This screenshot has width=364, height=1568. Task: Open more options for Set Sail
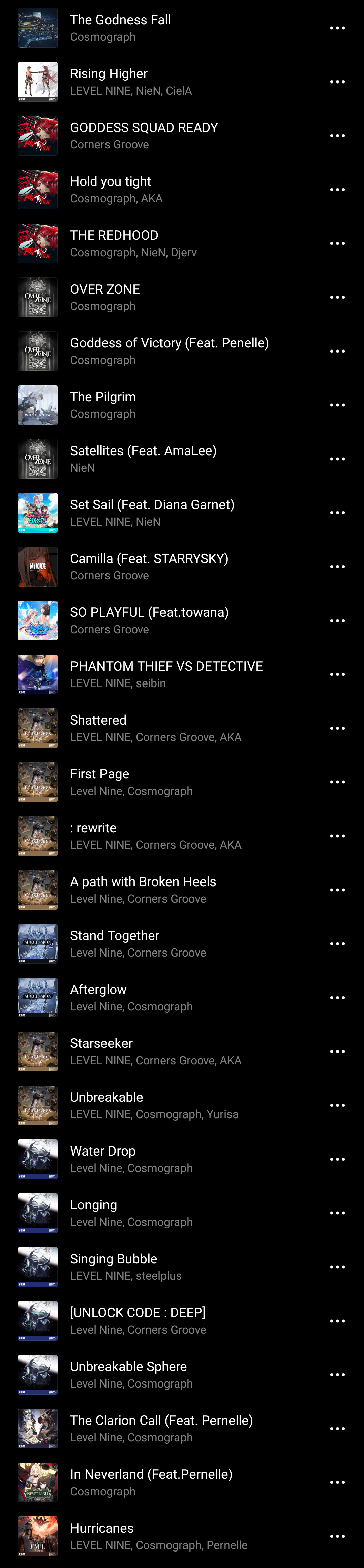pos(337,512)
